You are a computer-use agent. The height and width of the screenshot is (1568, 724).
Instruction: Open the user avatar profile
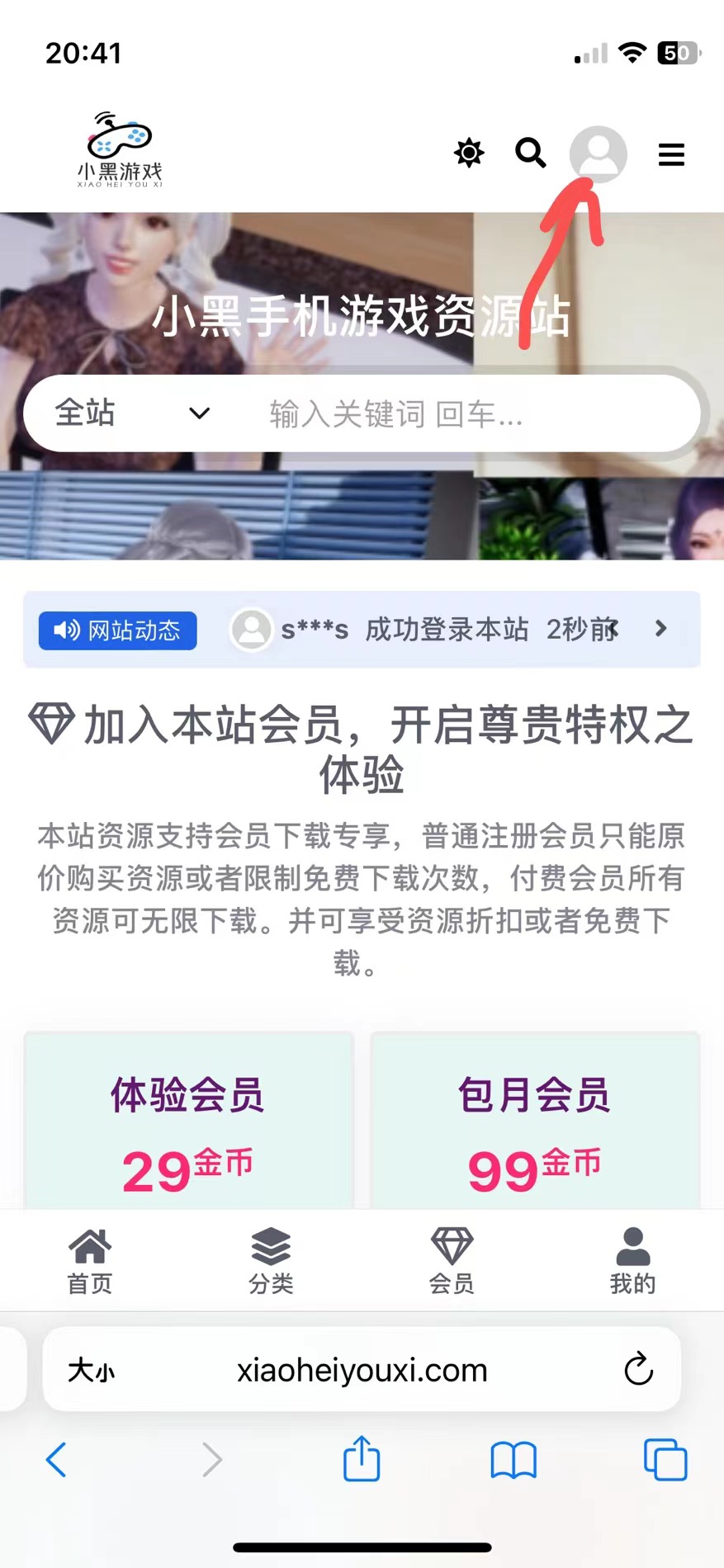[598, 153]
